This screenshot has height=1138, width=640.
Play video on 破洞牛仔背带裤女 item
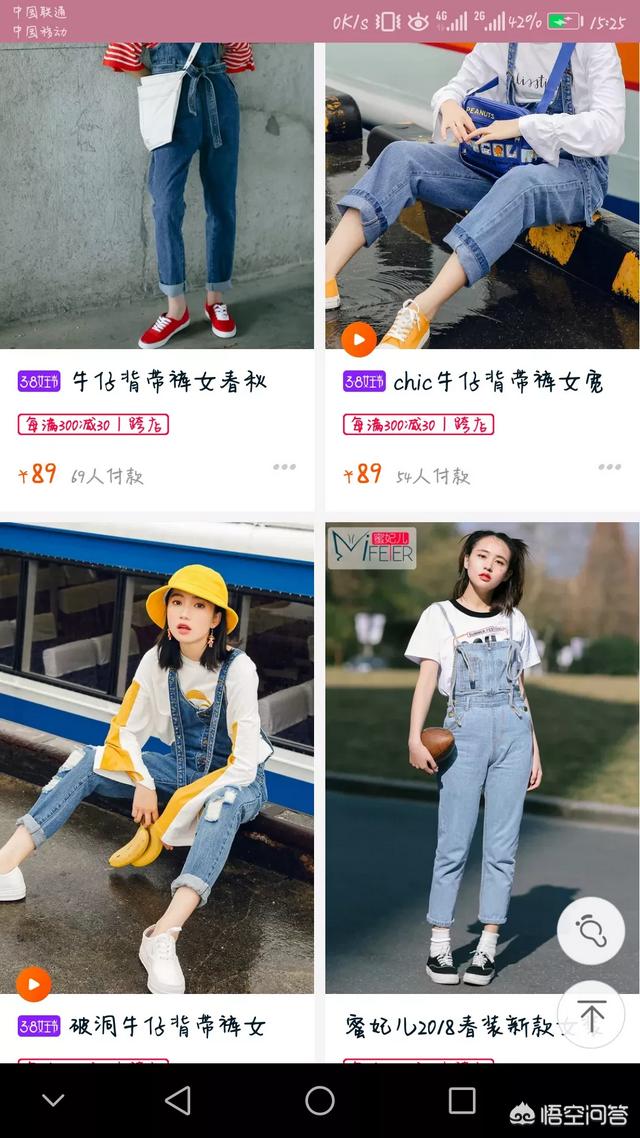pos(33,985)
